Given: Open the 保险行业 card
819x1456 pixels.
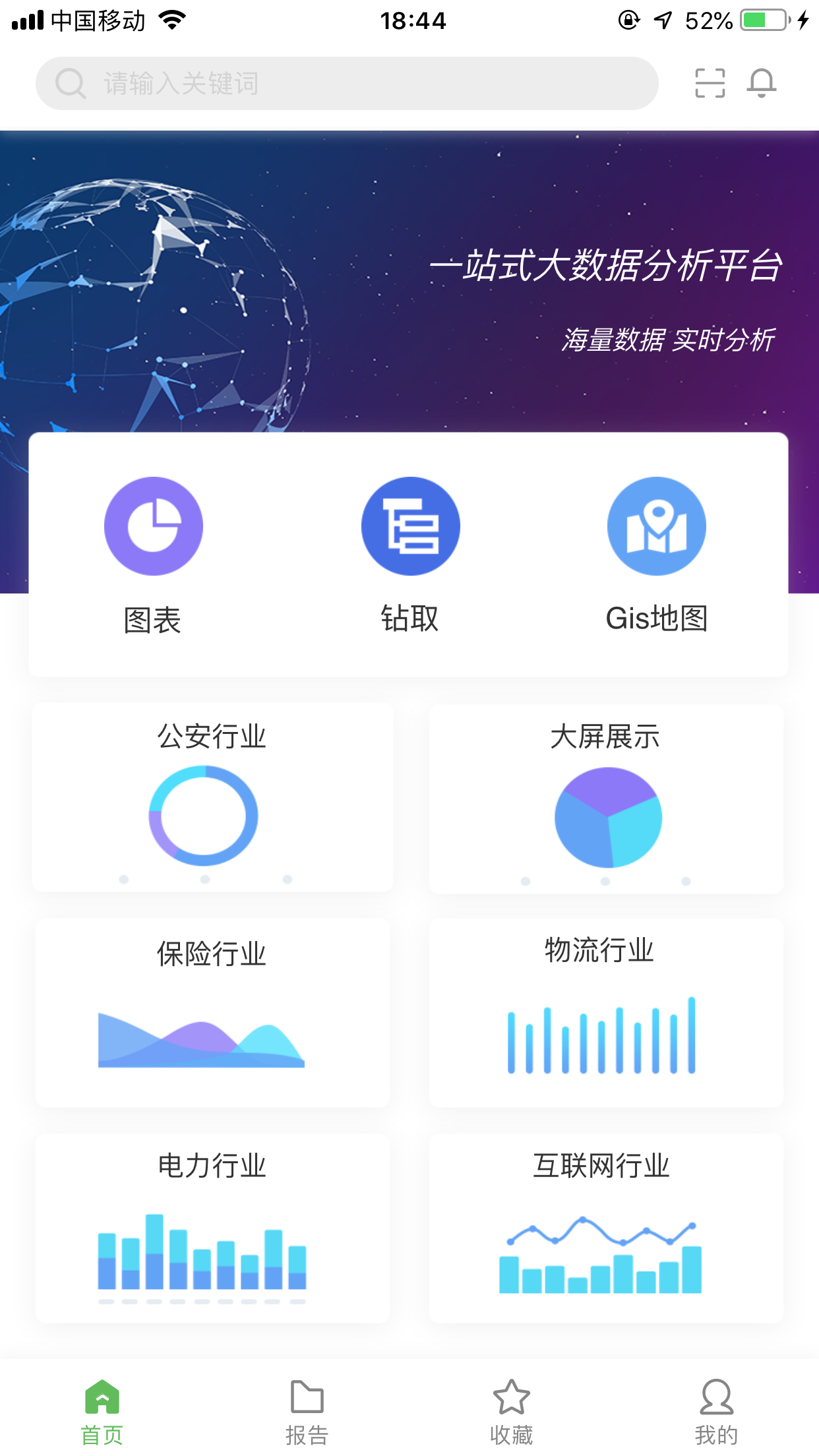Looking at the screenshot, I should tap(212, 1013).
